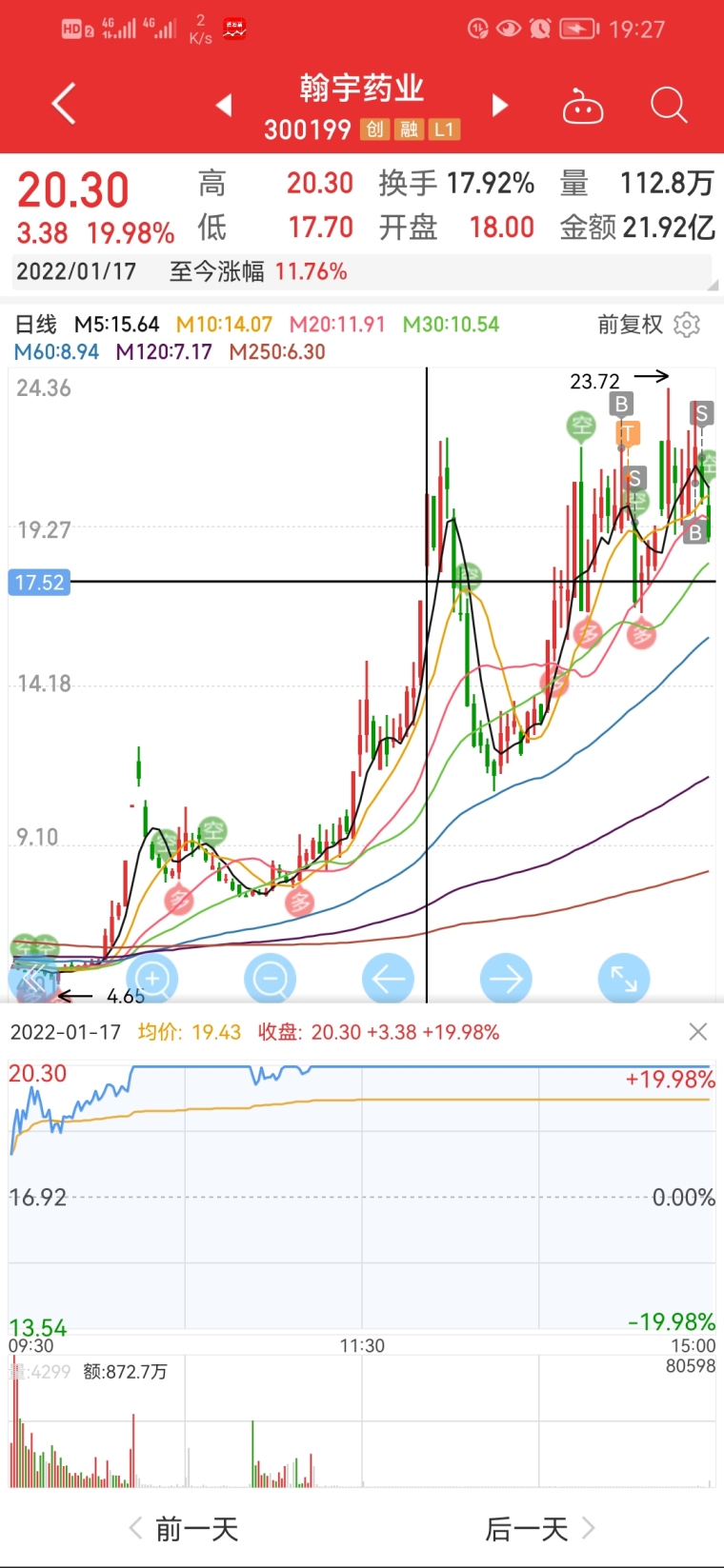The width and height of the screenshot is (724, 1568).
Task: Open chart settings gear
Action: [687, 325]
